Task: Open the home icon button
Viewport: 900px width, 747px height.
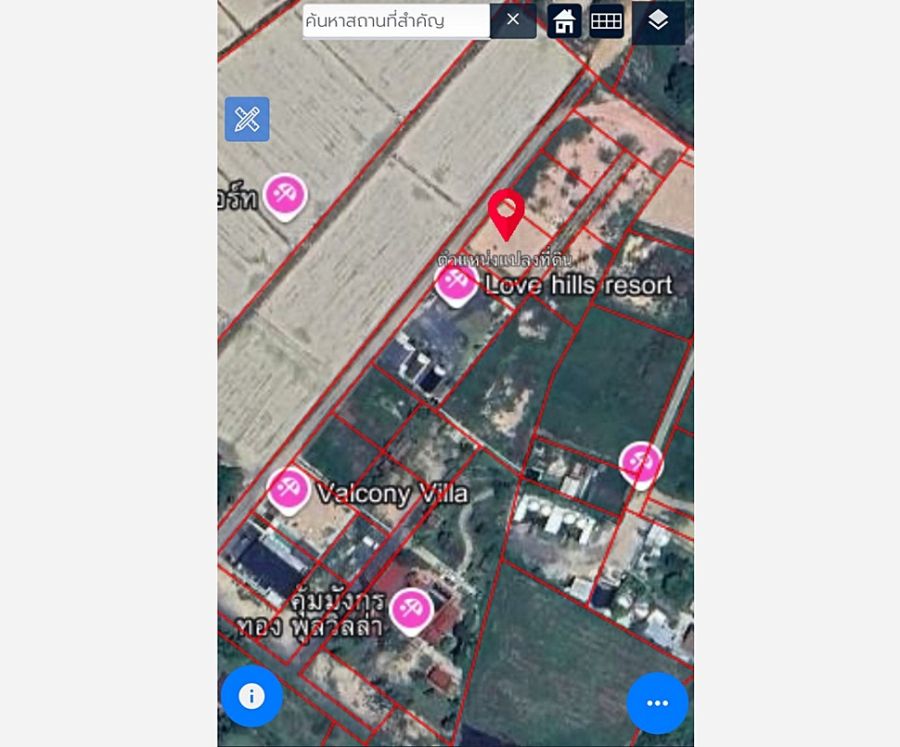Action: pyautogui.click(x=565, y=20)
